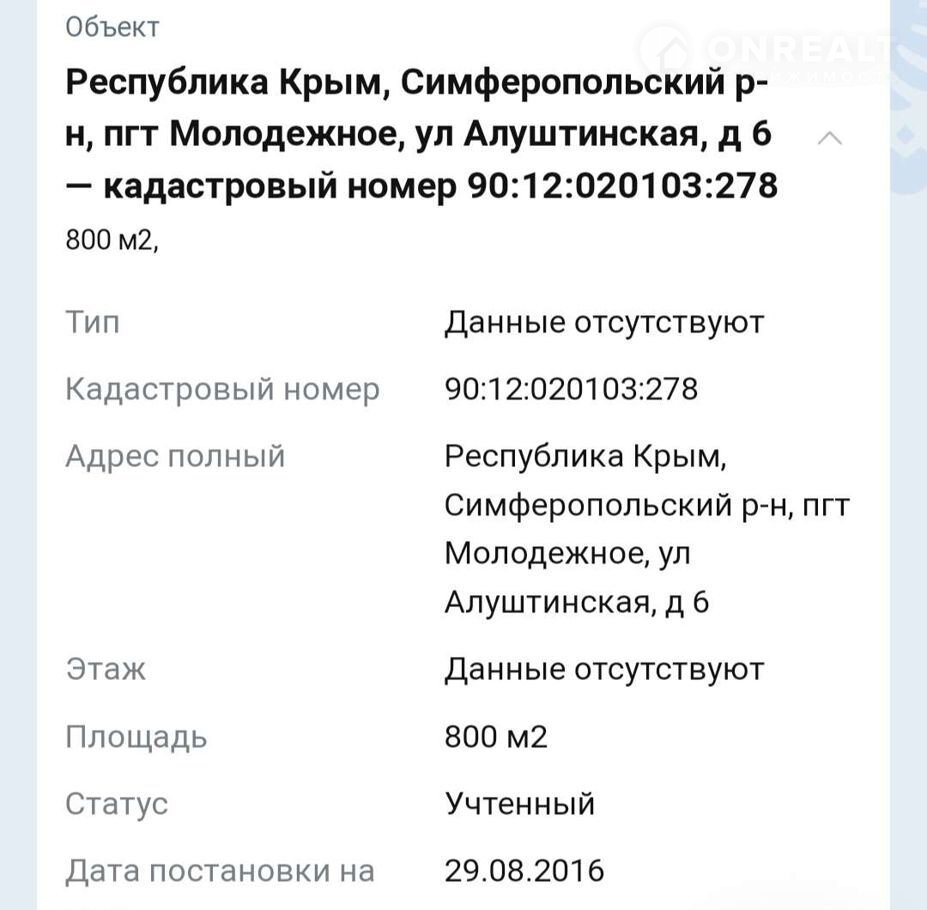Collapse the object details chevron
Image resolution: width=927 pixels, height=910 pixels.
829,138
